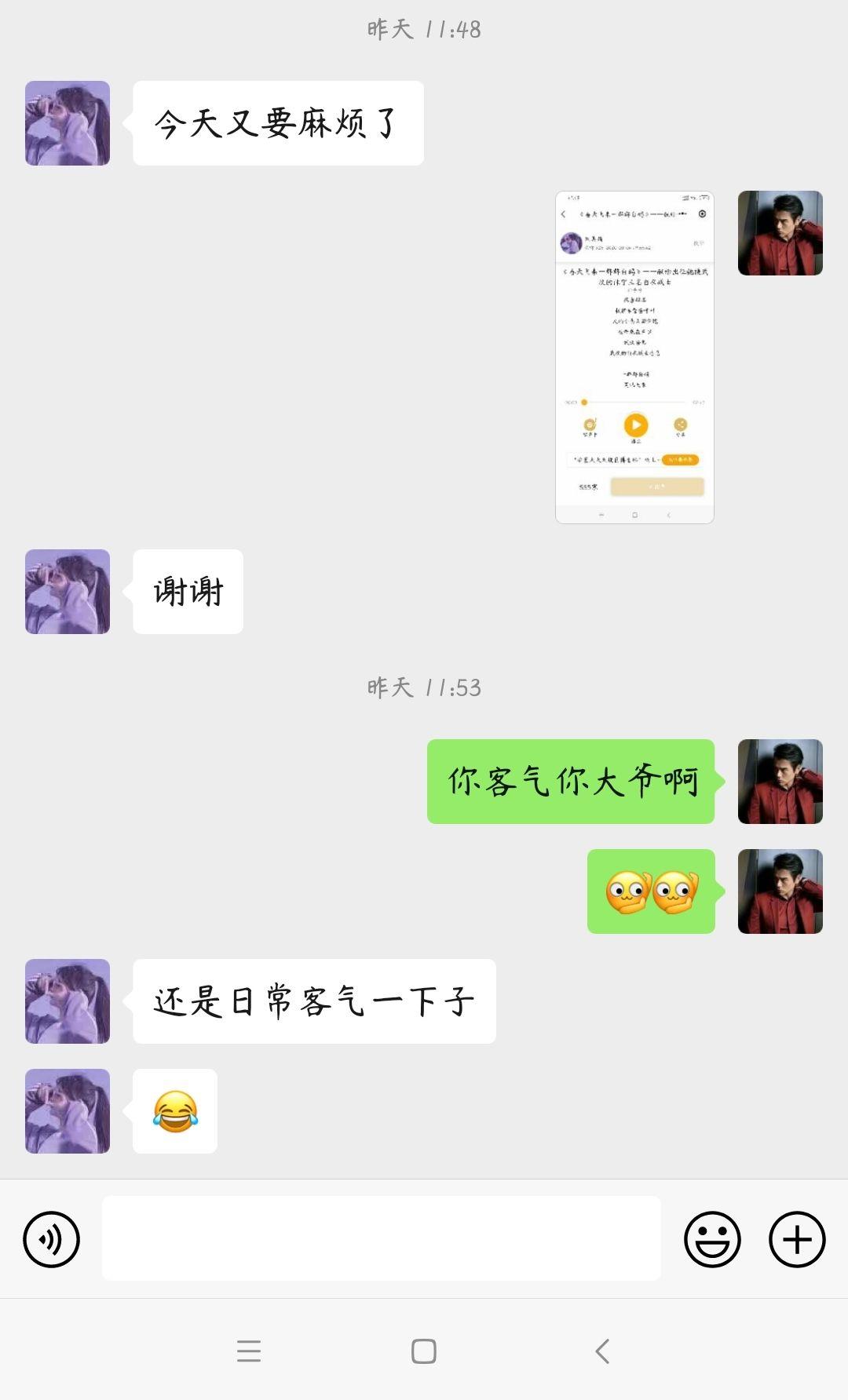Viewport: 848px width, 1400px height.
Task: Go back with the system back button
Action: point(602,1351)
